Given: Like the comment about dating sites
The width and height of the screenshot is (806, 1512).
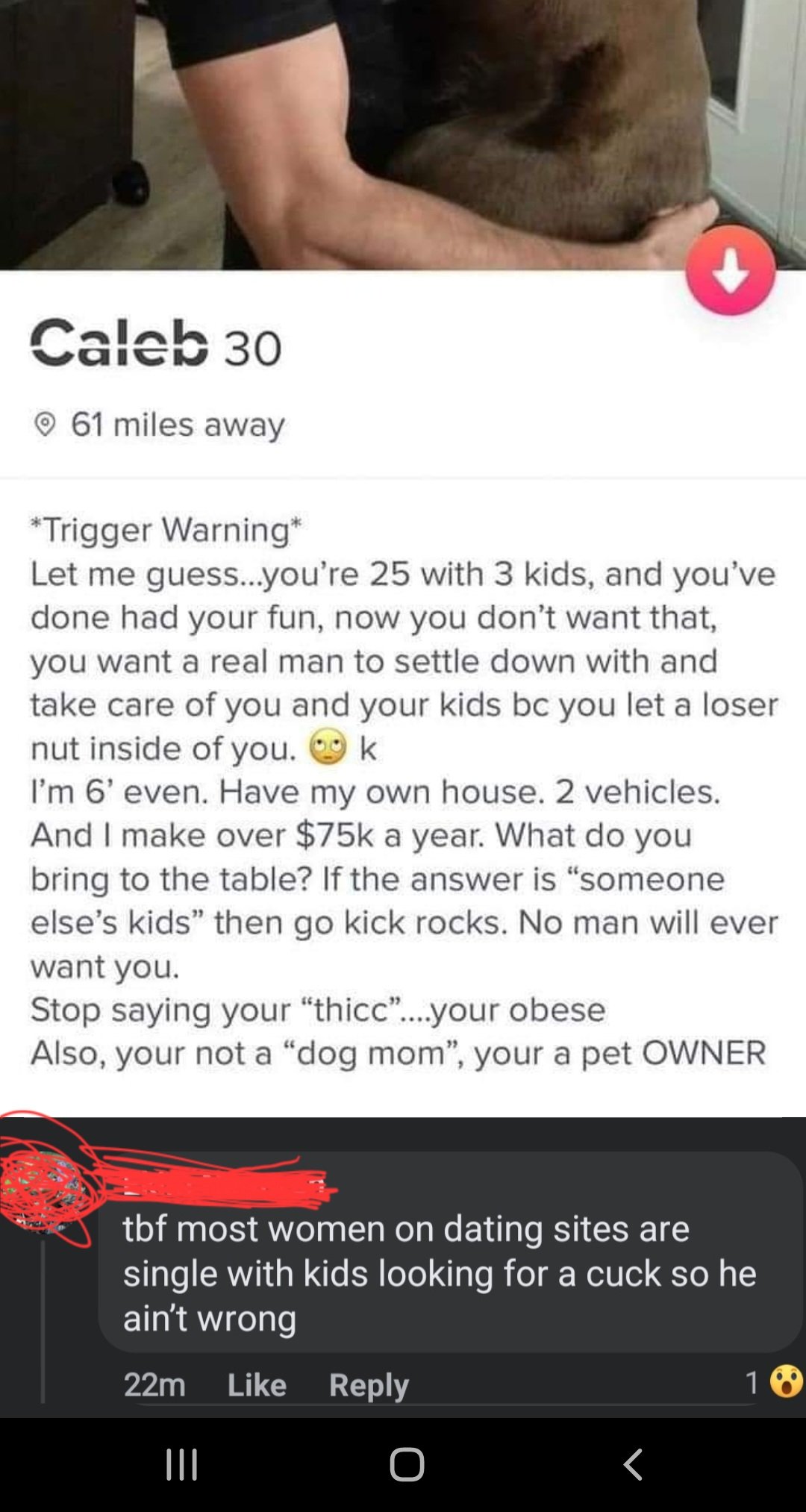Looking at the screenshot, I should pyautogui.click(x=257, y=1384).
